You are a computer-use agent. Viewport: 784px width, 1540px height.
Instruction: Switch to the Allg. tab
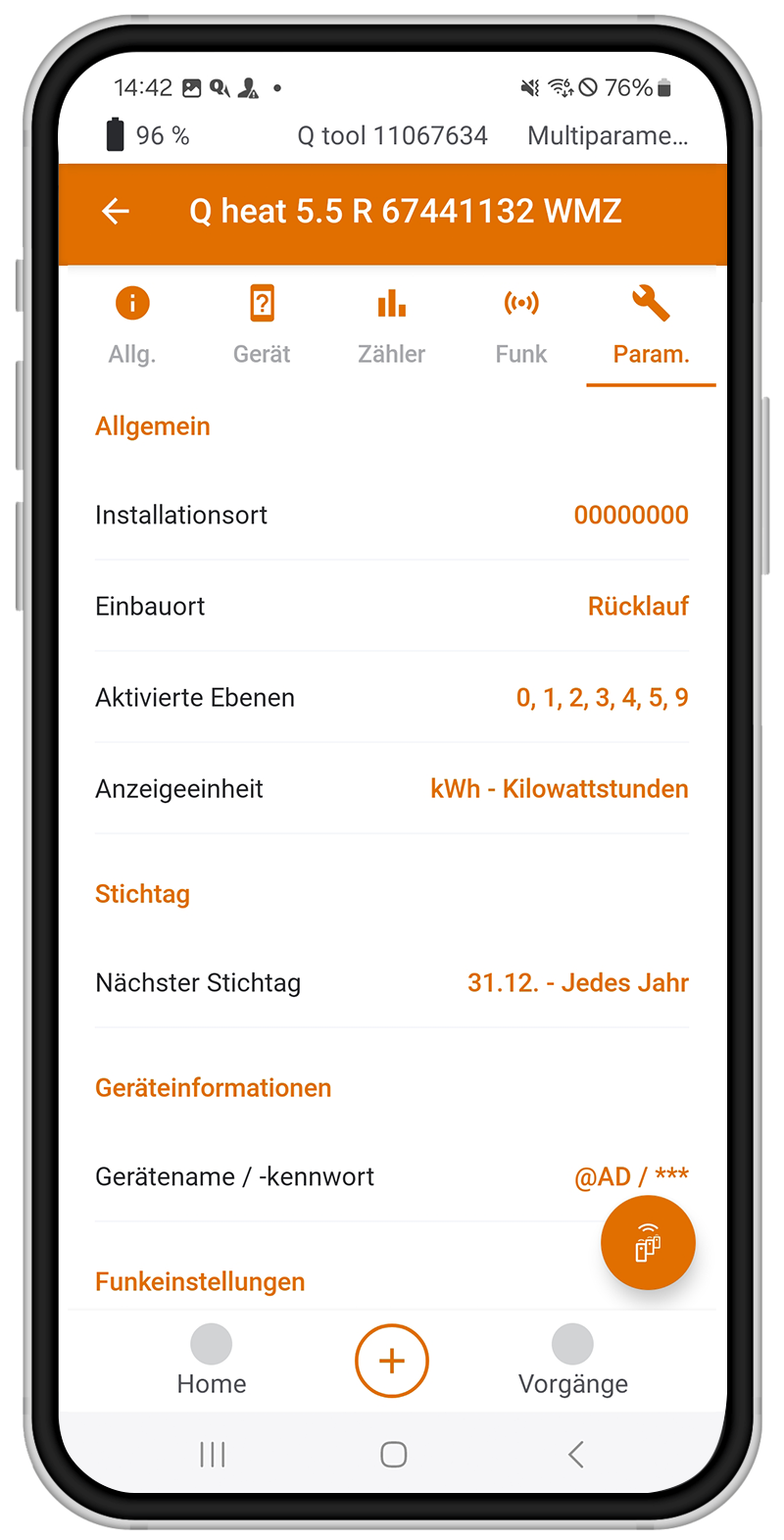click(x=132, y=325)
